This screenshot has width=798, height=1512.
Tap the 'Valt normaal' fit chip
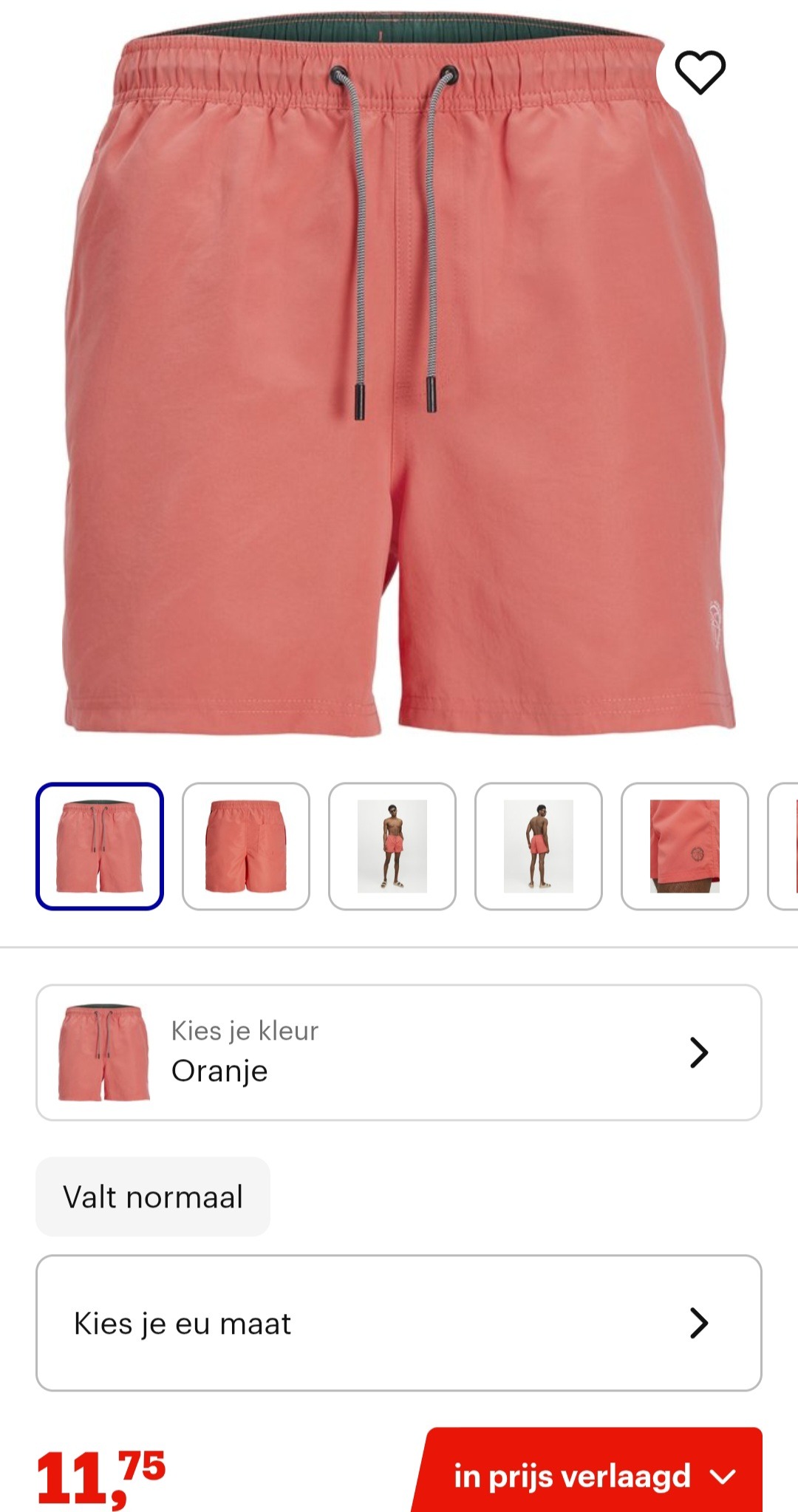[x=153, y=1196]
